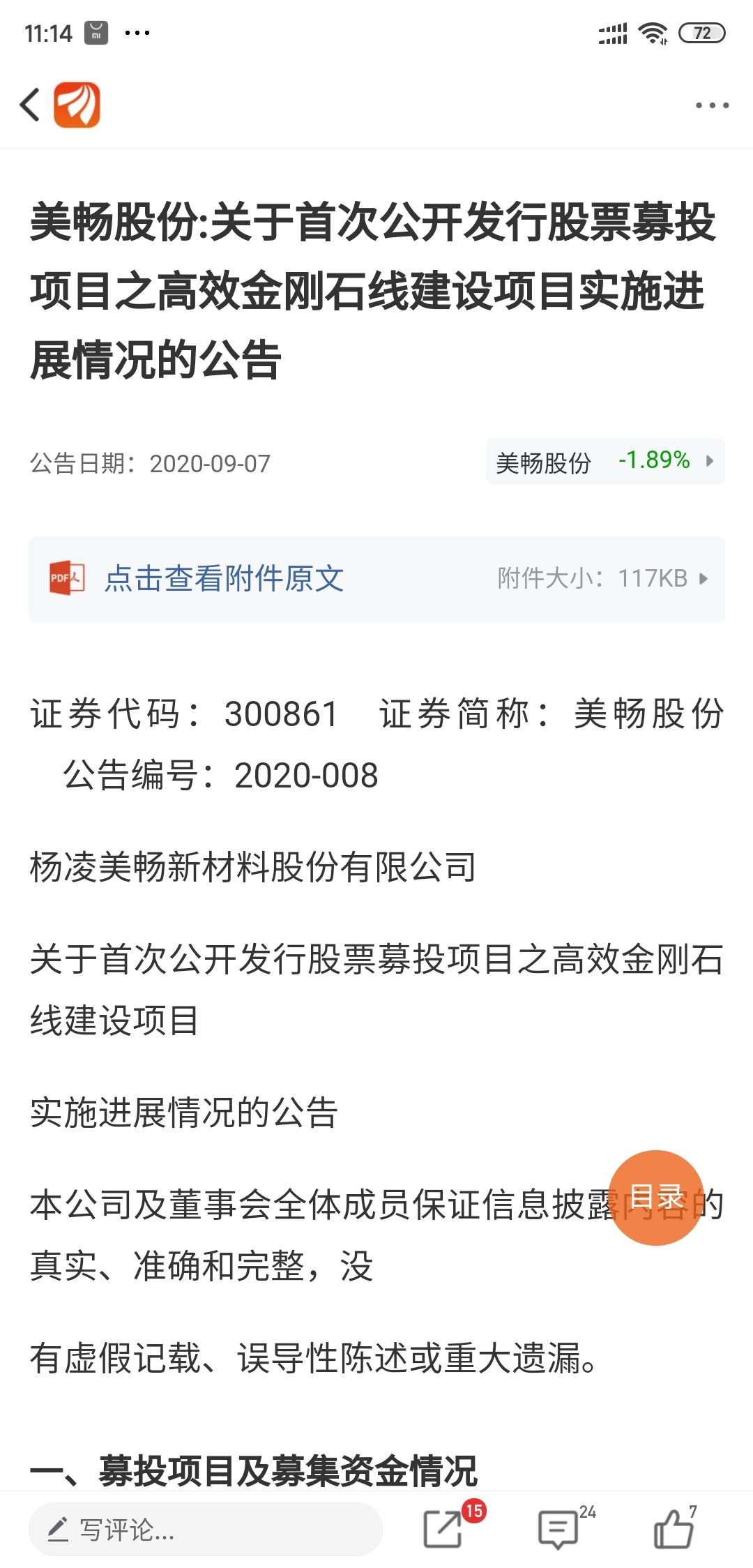Tap the share icon with badge 15
This screenshot has width=753, height=1568.
(443, 1528)
